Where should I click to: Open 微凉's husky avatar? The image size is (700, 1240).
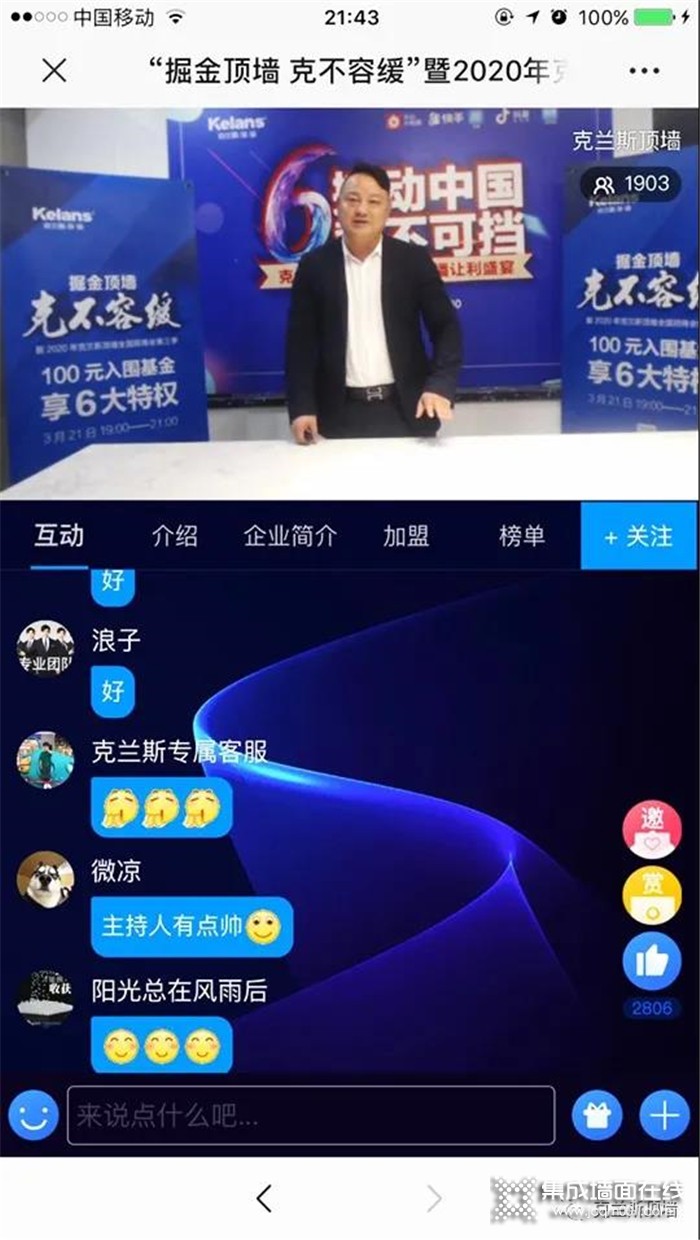point(45,879)
